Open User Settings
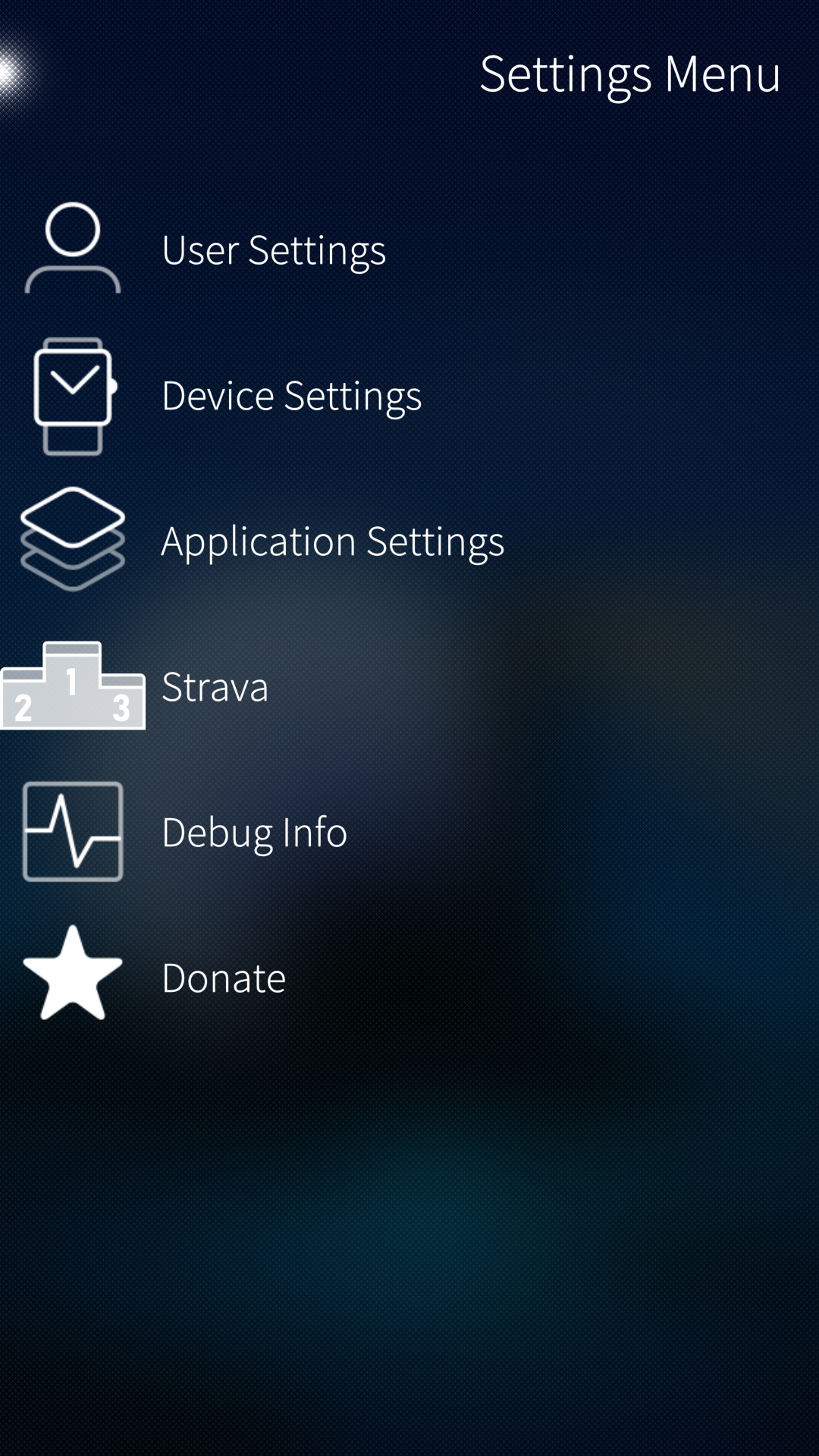The height and width of the screenshot is (1456, 819). pos(273,249)
